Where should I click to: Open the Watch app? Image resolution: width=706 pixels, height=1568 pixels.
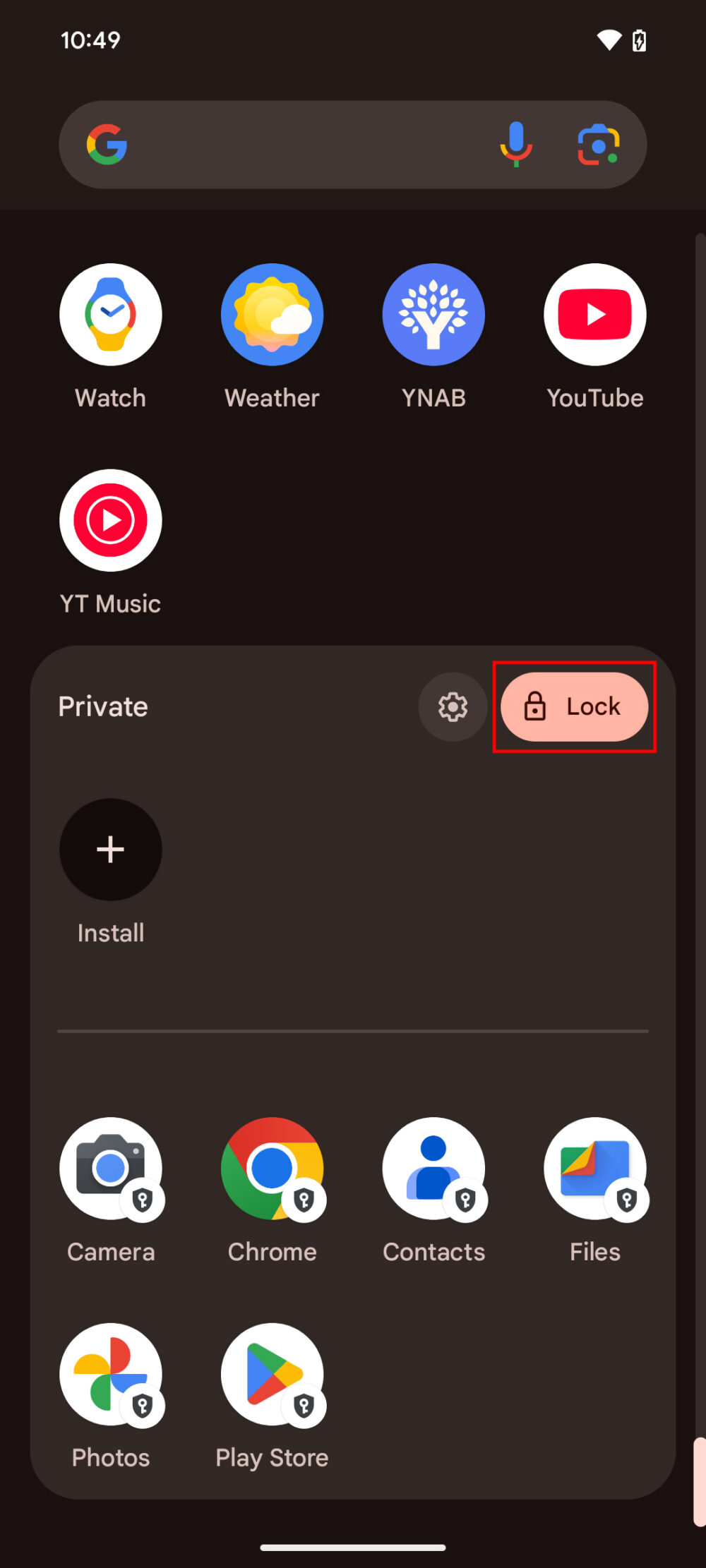pyautogui.click(x=110, y=315)
